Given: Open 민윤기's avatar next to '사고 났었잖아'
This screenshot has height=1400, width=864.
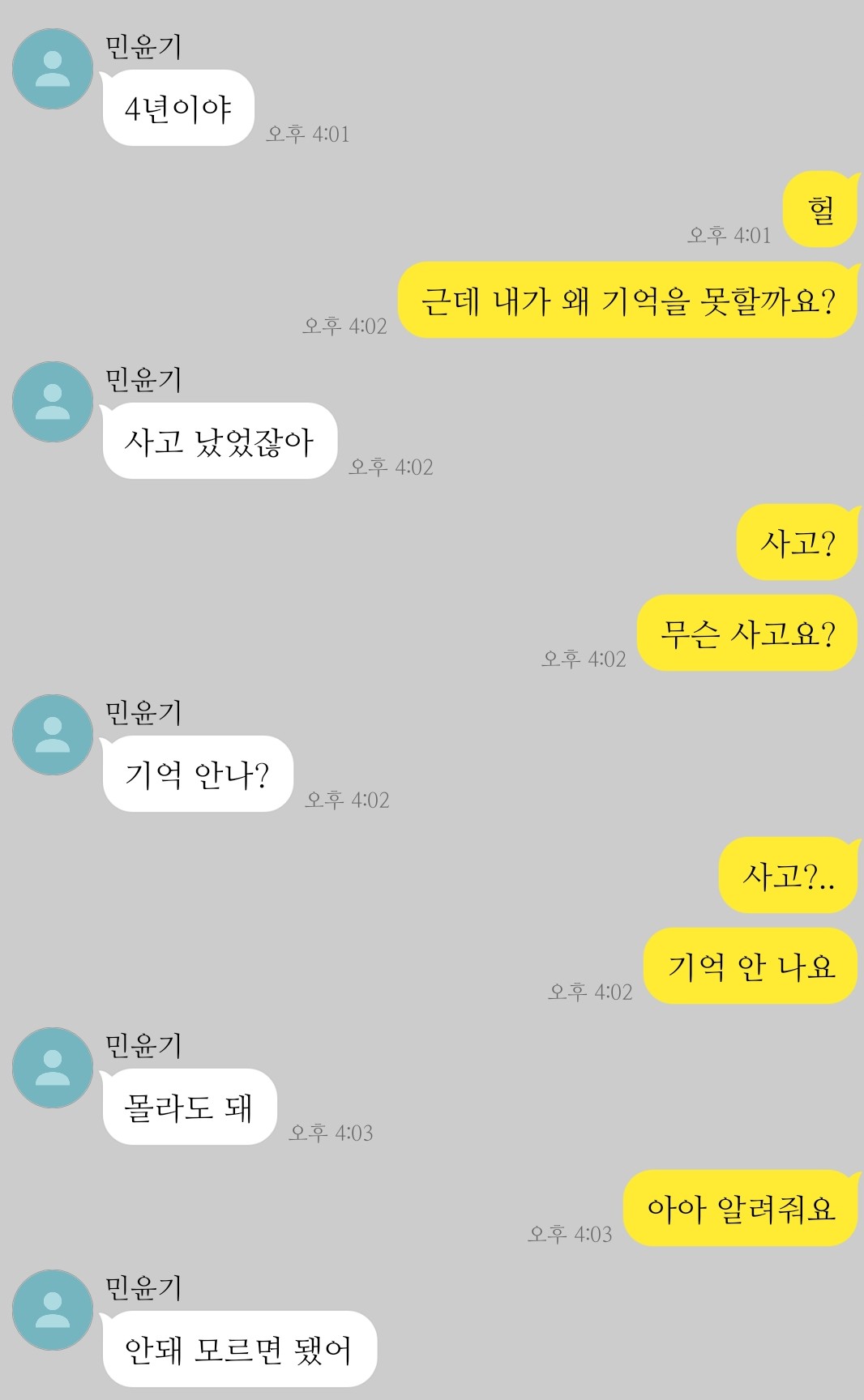Looking at the screenshot, I should tap(53, 402).
